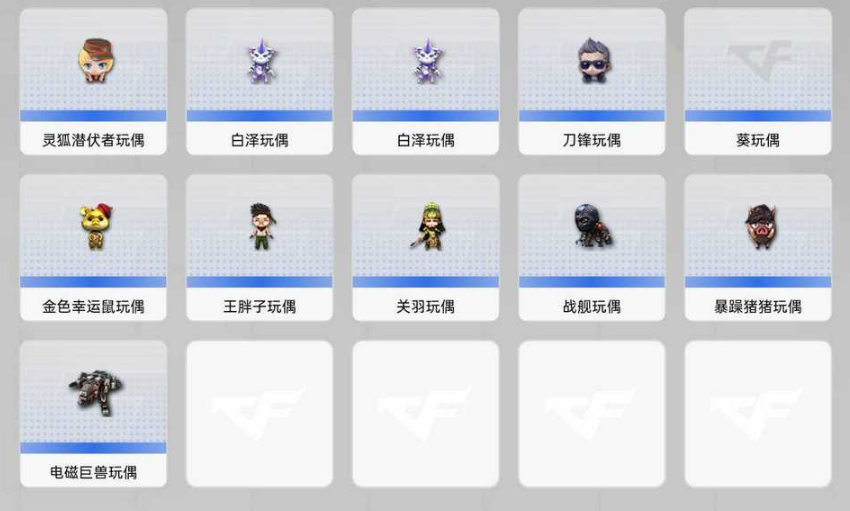
Task: Open the 刀锋玩偶 item
Action: [591, 82]
